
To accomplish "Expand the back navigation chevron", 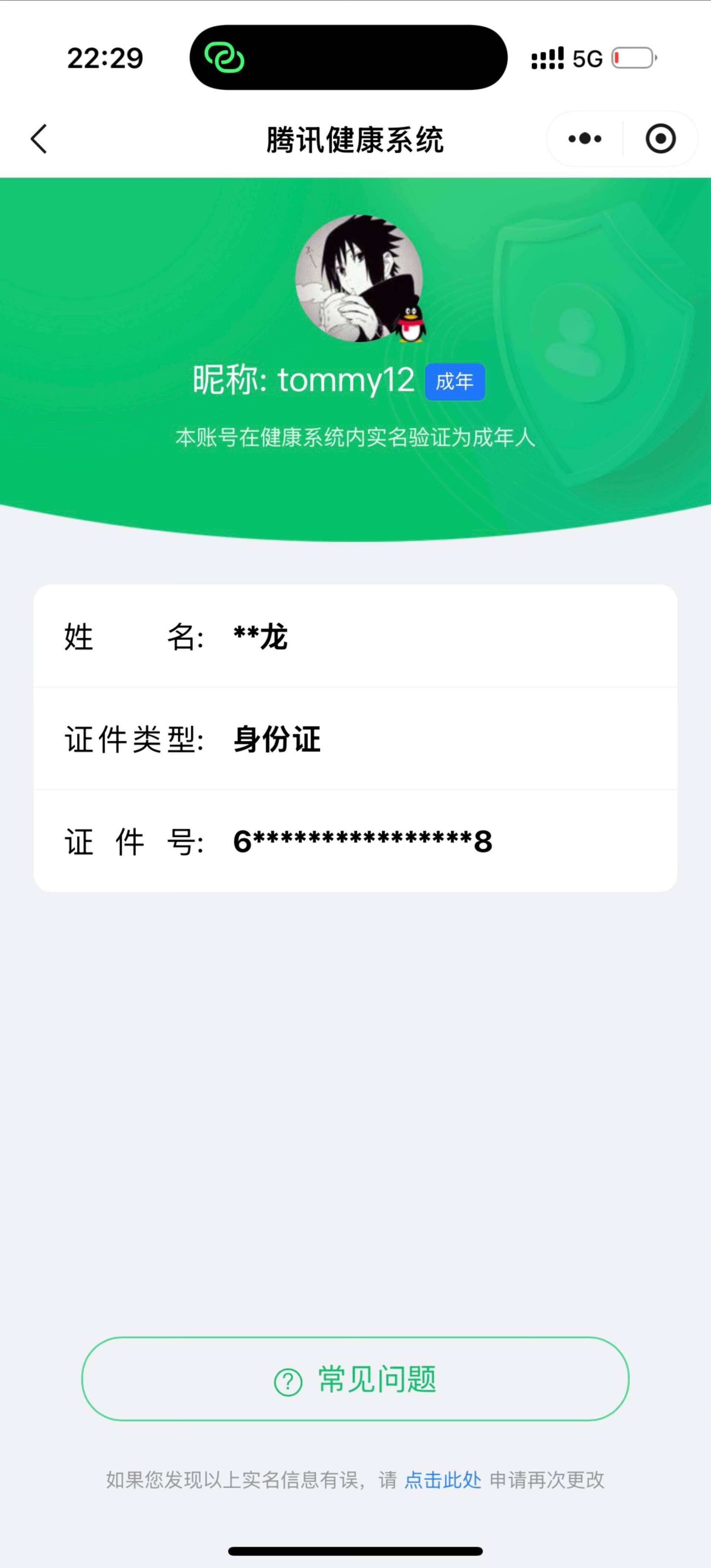I will pyautogui.click(x=38, y=139).
